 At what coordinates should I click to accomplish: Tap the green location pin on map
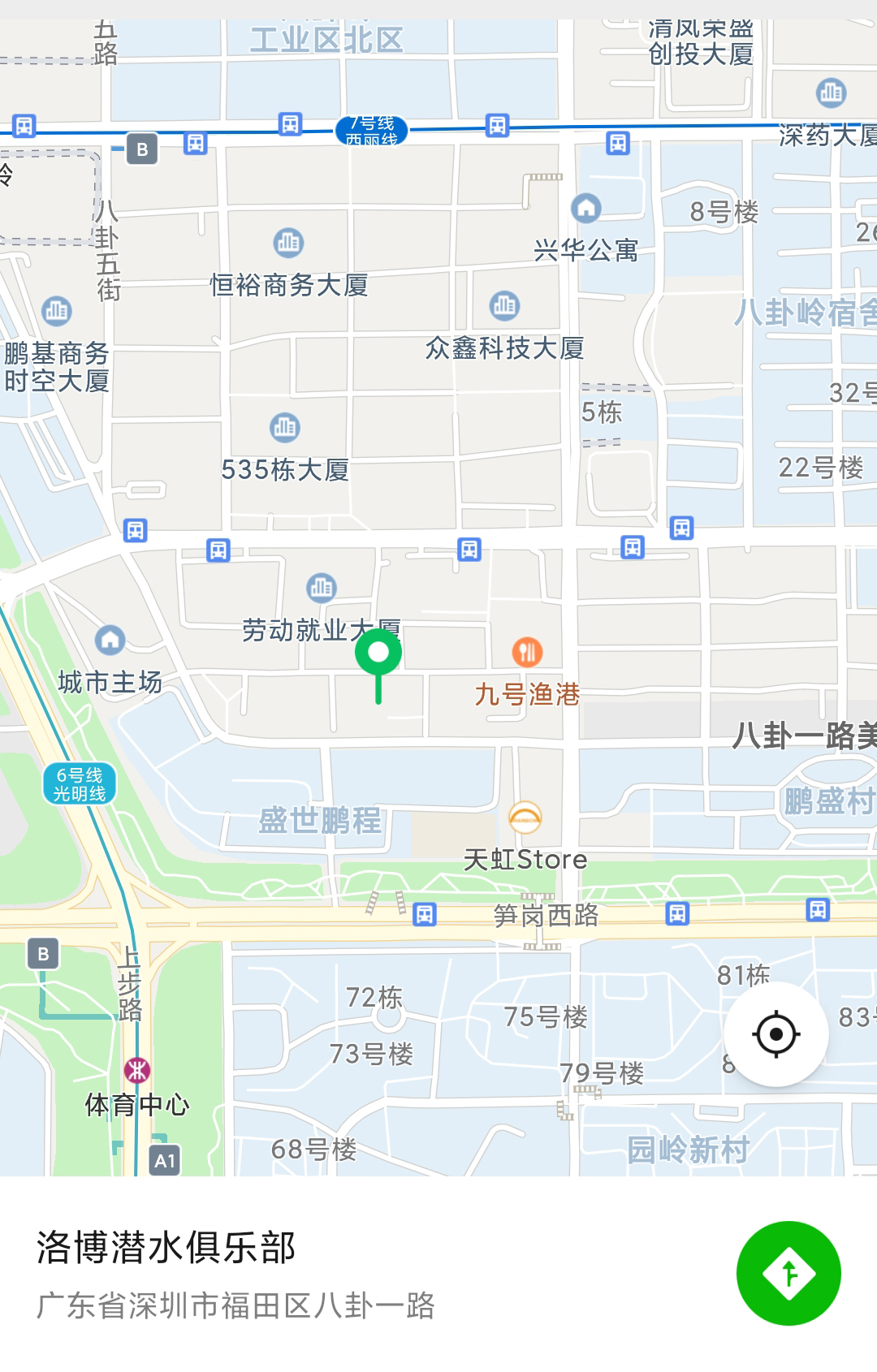(x=378, y=654)
